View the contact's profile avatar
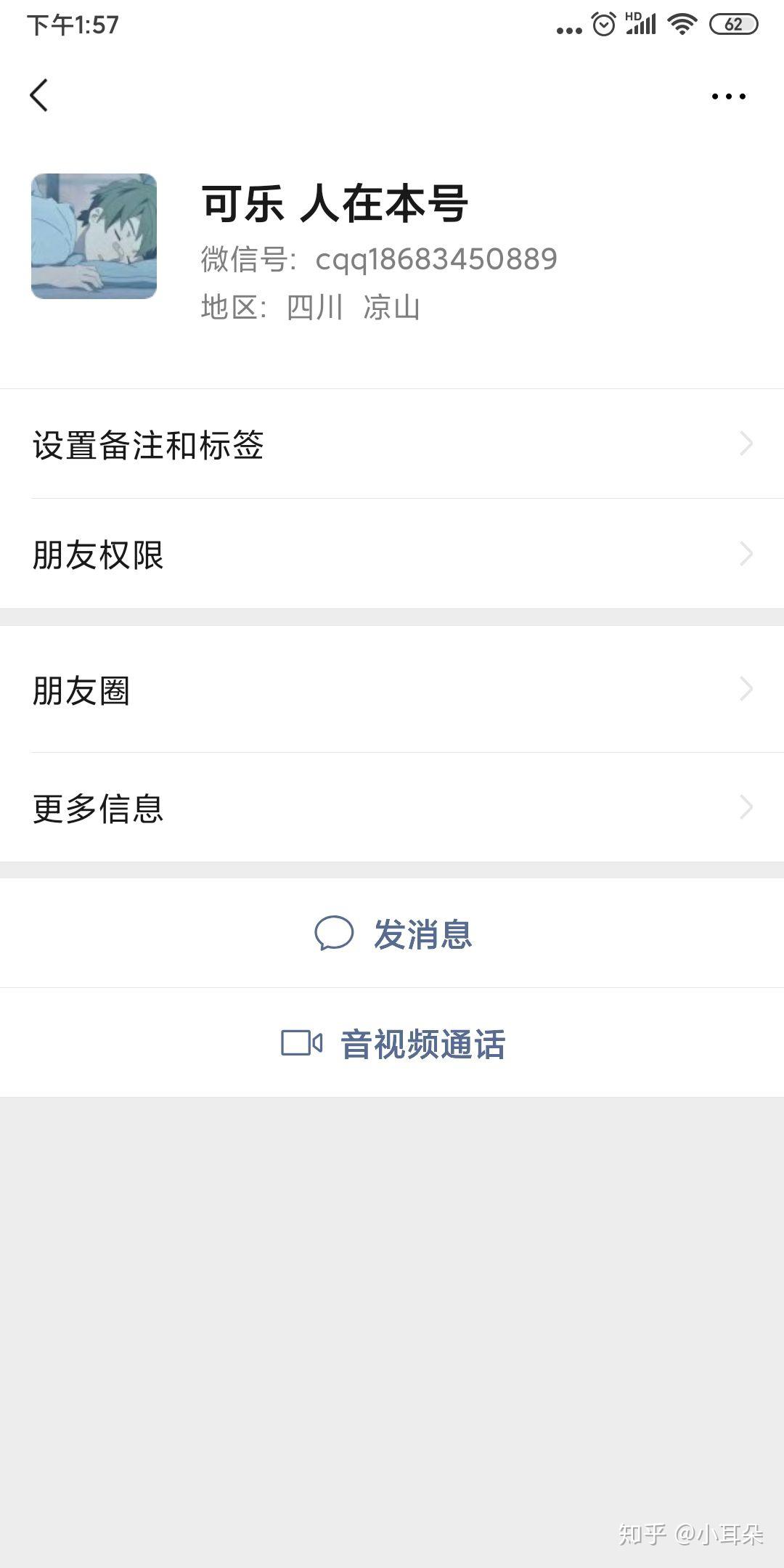Screen dimensions: 784x1568 point(94,236)
